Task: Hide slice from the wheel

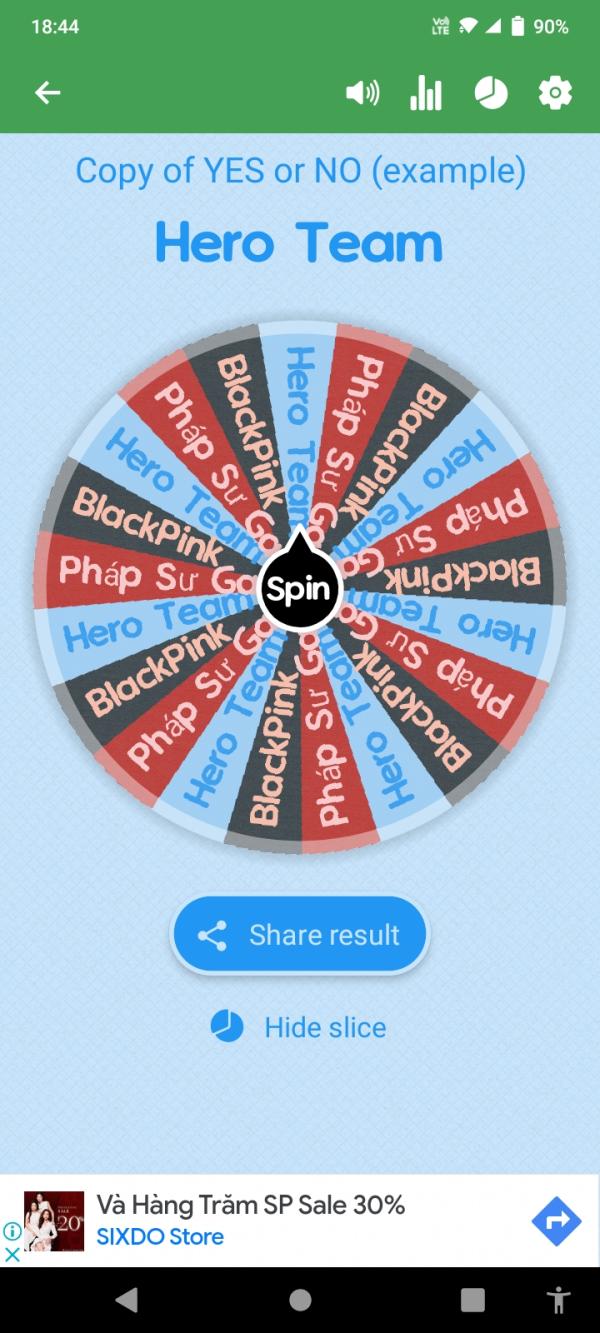Action: [299, 1027]
